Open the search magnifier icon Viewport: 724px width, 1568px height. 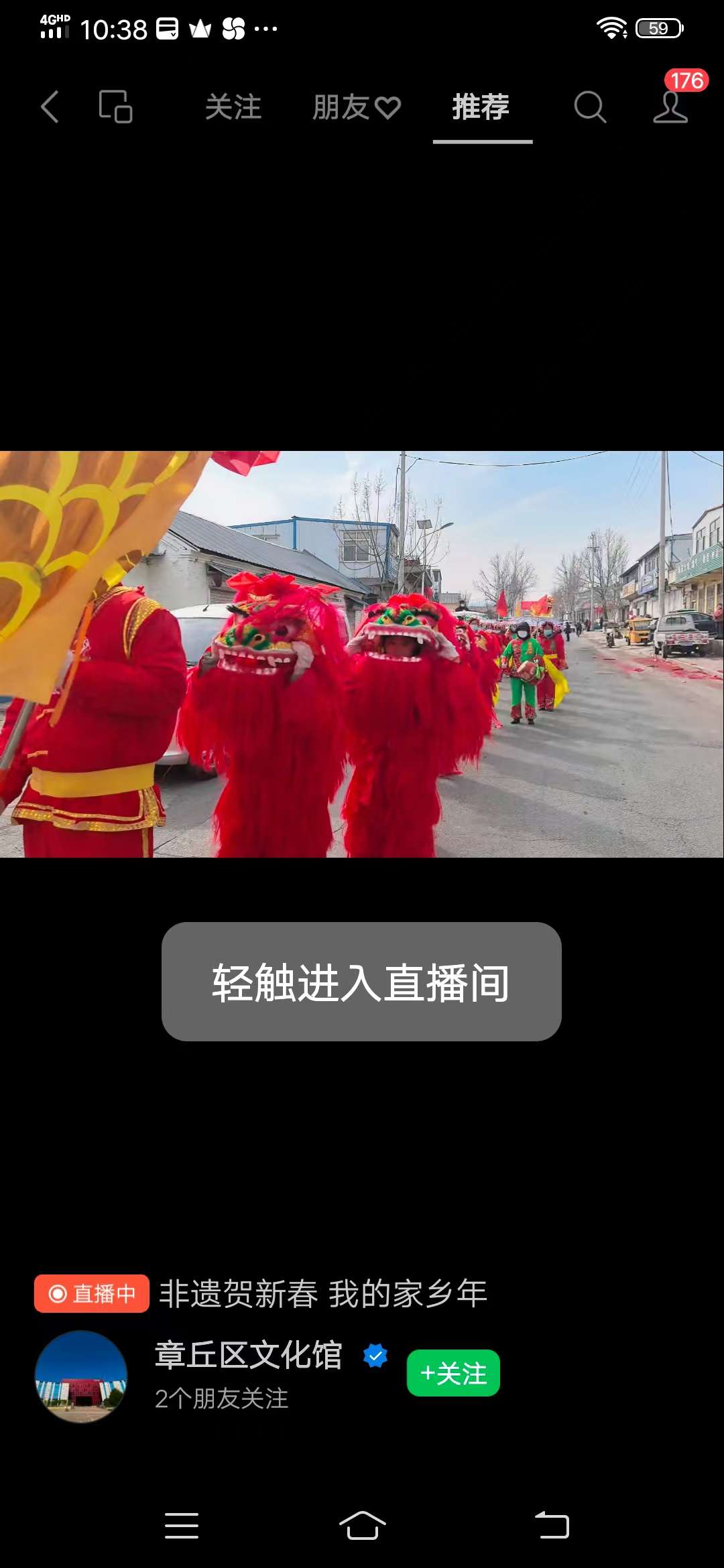coord(590,107)
